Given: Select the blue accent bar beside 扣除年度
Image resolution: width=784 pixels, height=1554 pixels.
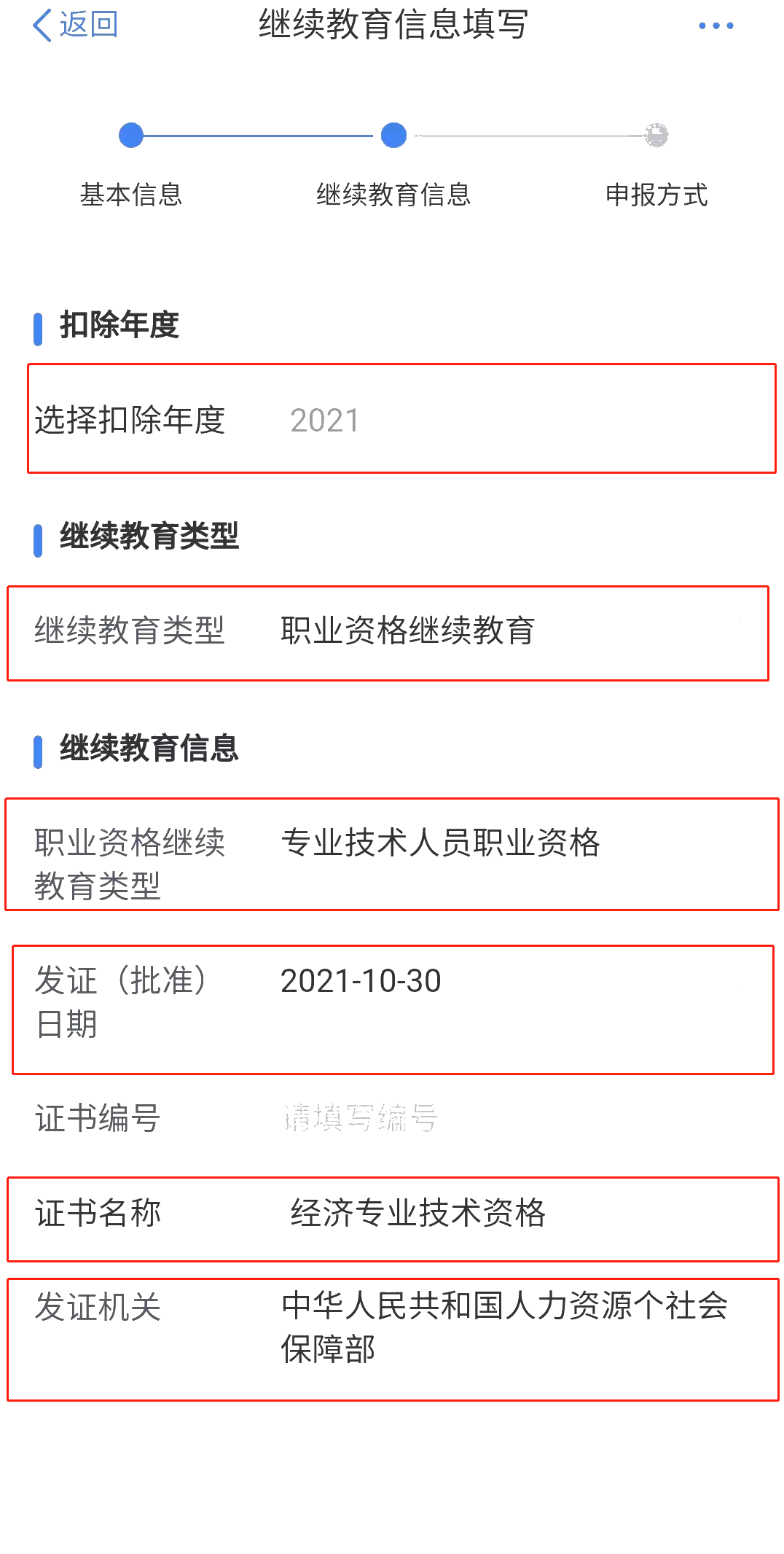Looking at the screenshot, I should point(39,329).
